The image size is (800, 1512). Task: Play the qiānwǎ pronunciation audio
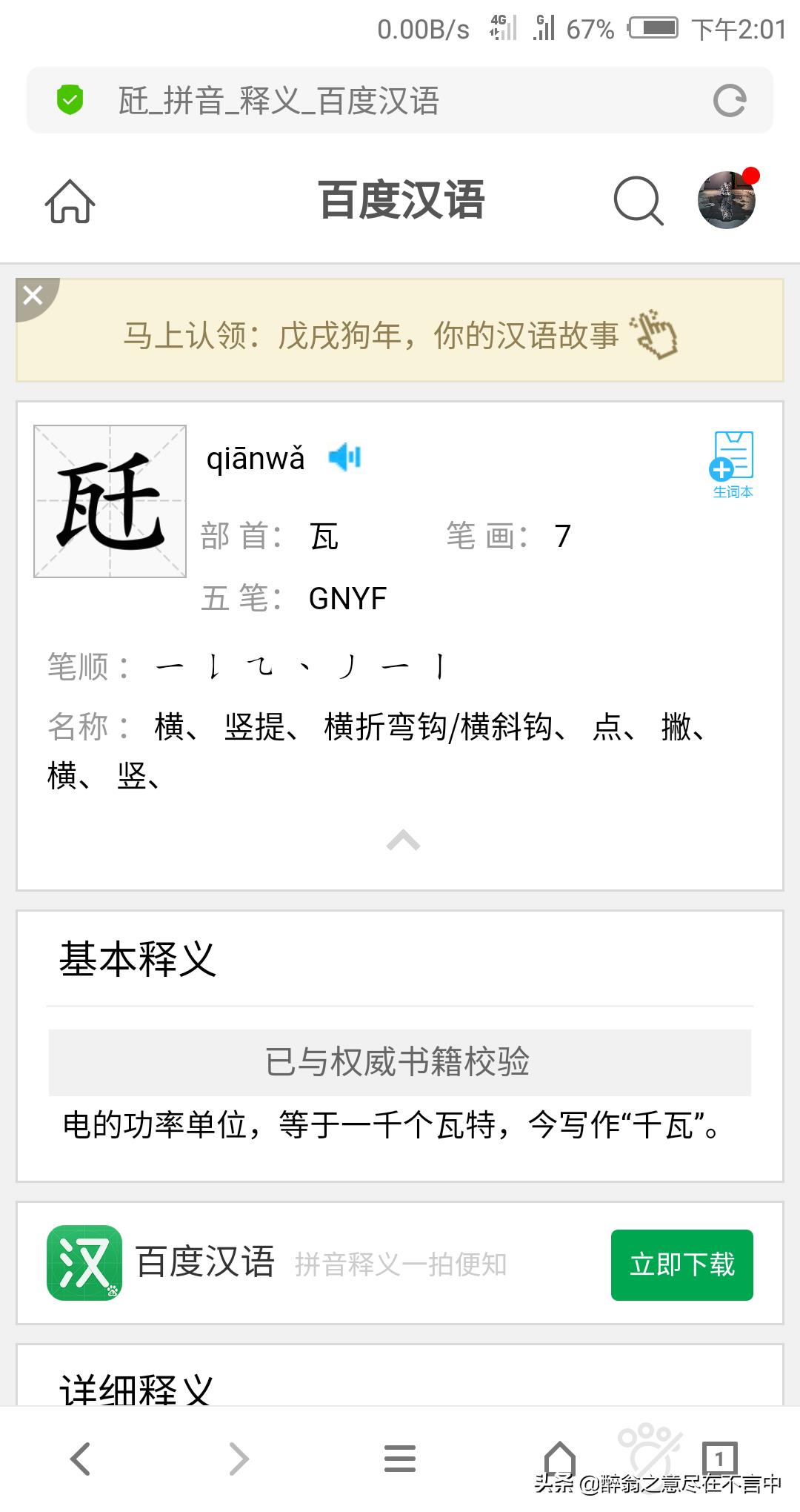coord(344,457)
